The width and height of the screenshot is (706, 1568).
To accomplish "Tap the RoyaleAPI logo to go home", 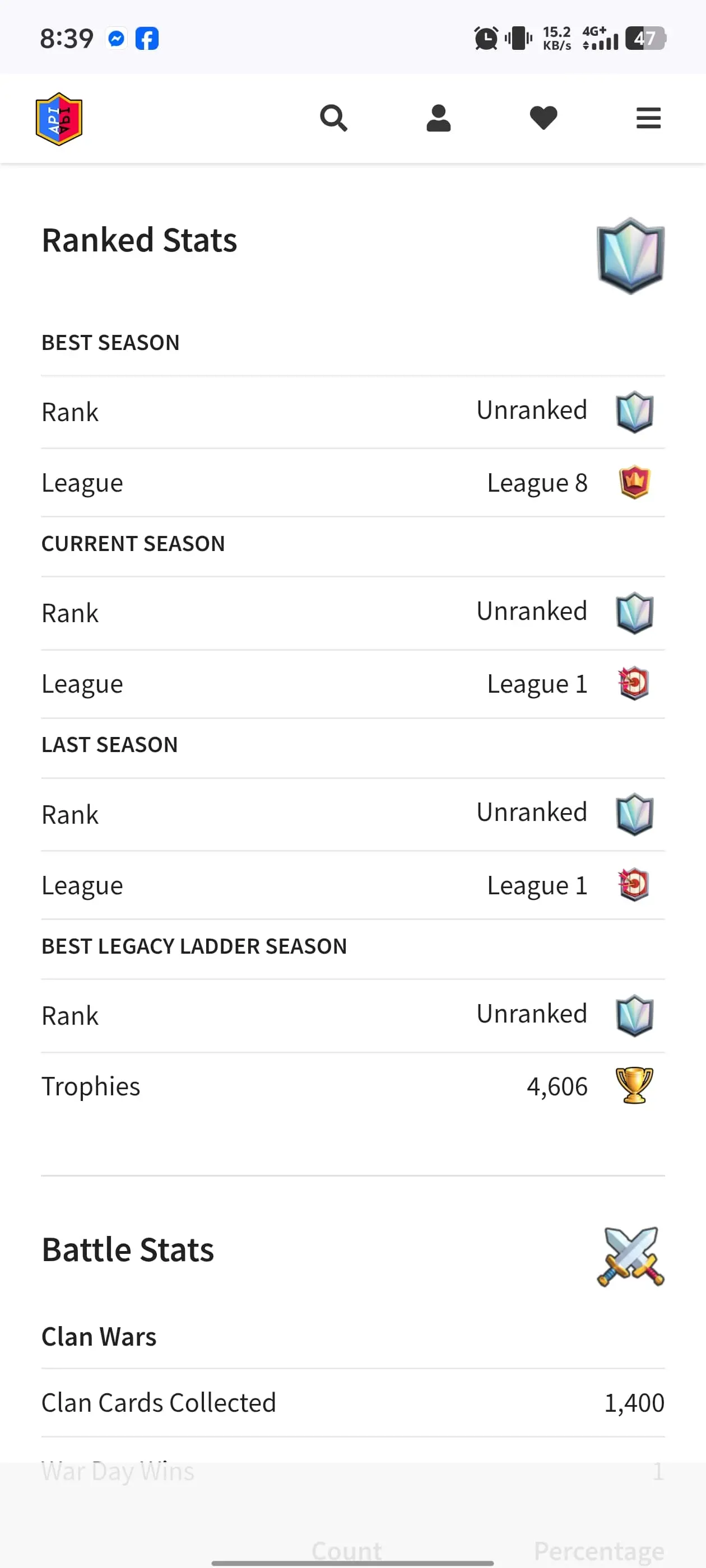I will pyautogui.click(x=59, y=119).
